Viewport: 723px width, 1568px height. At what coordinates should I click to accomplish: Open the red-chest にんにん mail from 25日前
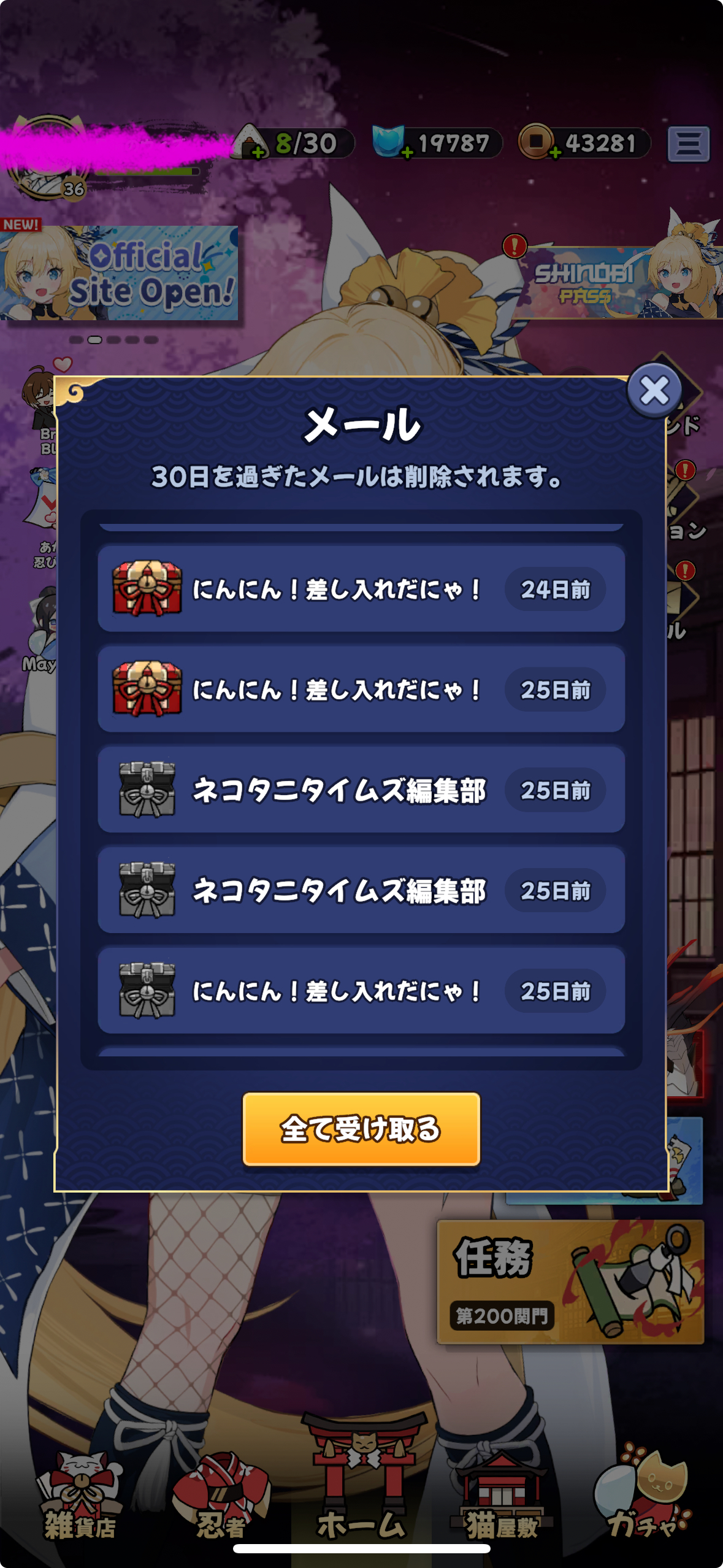(361, 690)
